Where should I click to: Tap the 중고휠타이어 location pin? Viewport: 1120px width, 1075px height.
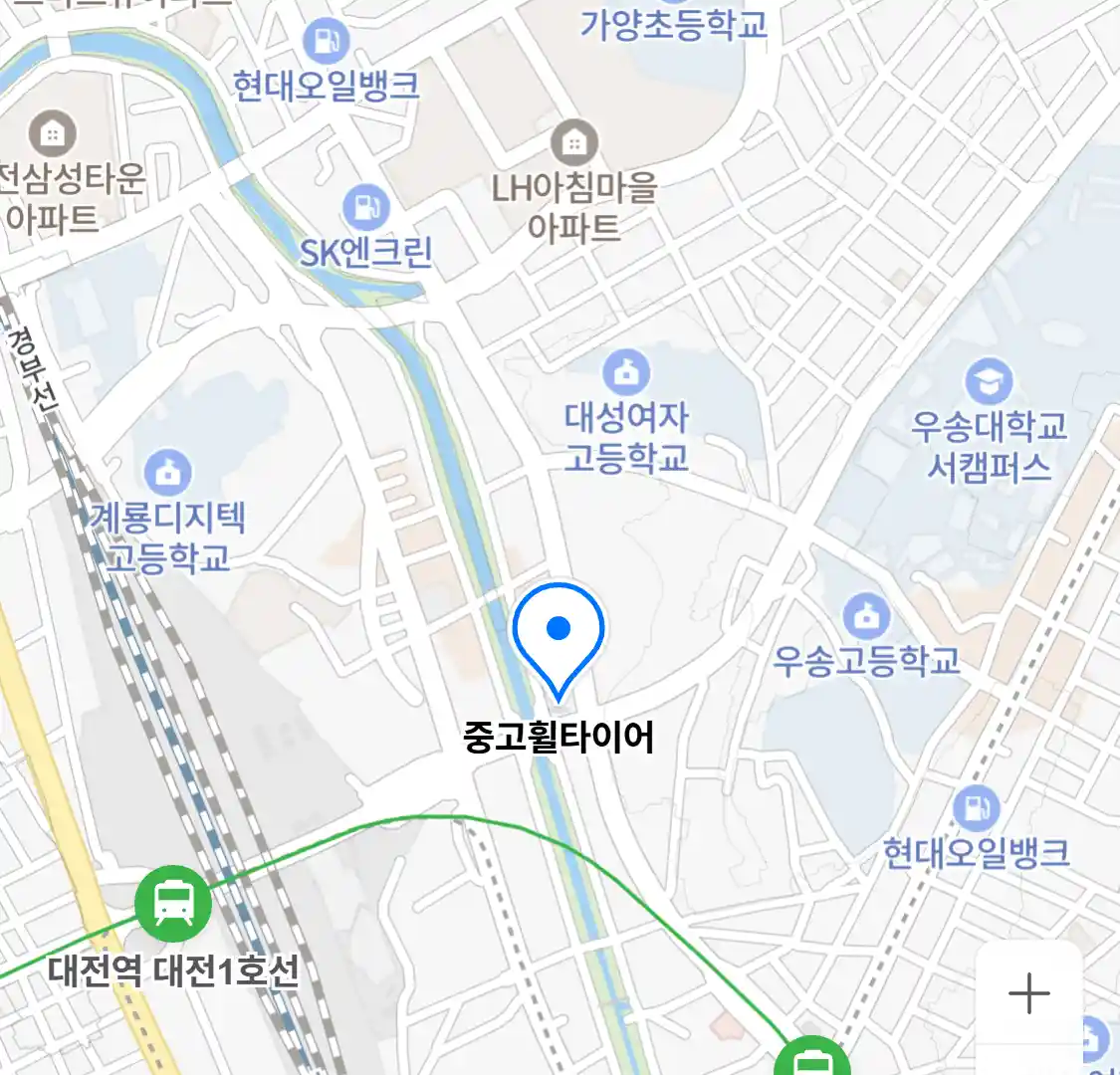[559, 634]
